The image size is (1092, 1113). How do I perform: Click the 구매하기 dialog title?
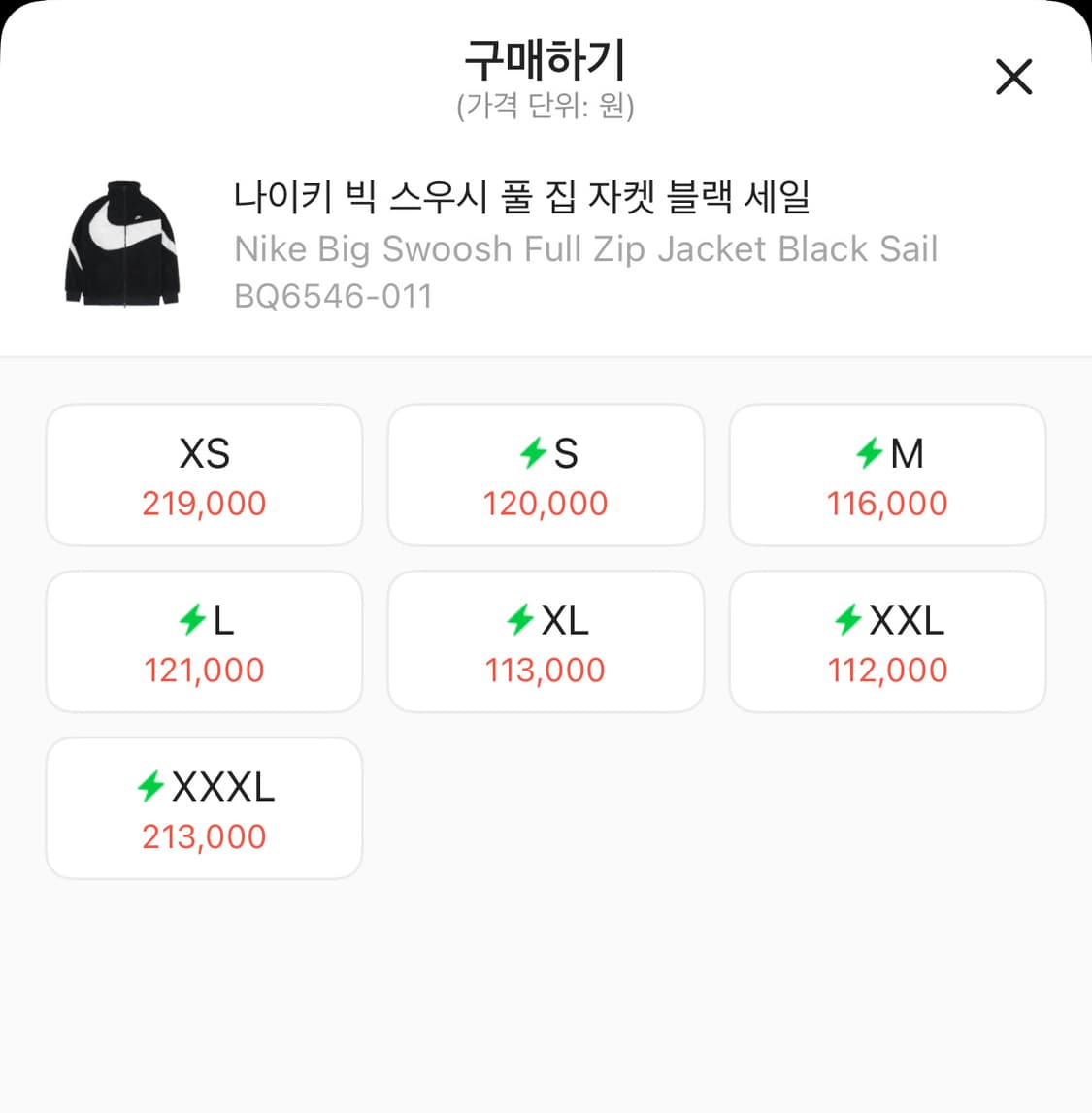click(546, 60)
